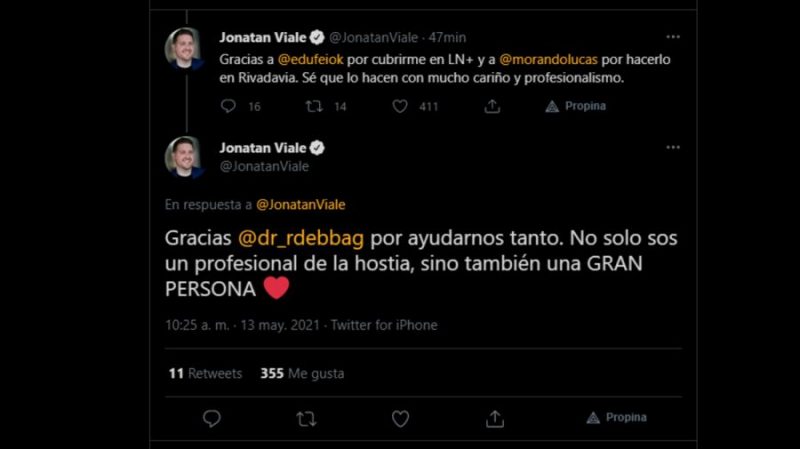The width and height of the screenshot is (800, 449).
Task: Like the tweet with 411 likes
Action: 400,106
